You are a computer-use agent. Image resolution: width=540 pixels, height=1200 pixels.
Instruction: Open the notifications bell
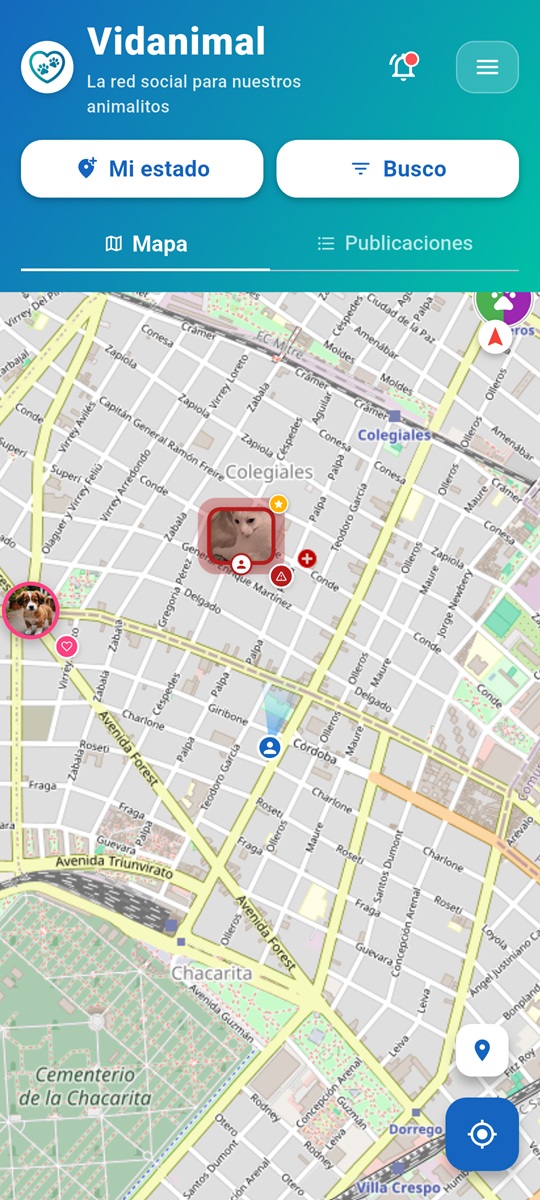point(403,67)
